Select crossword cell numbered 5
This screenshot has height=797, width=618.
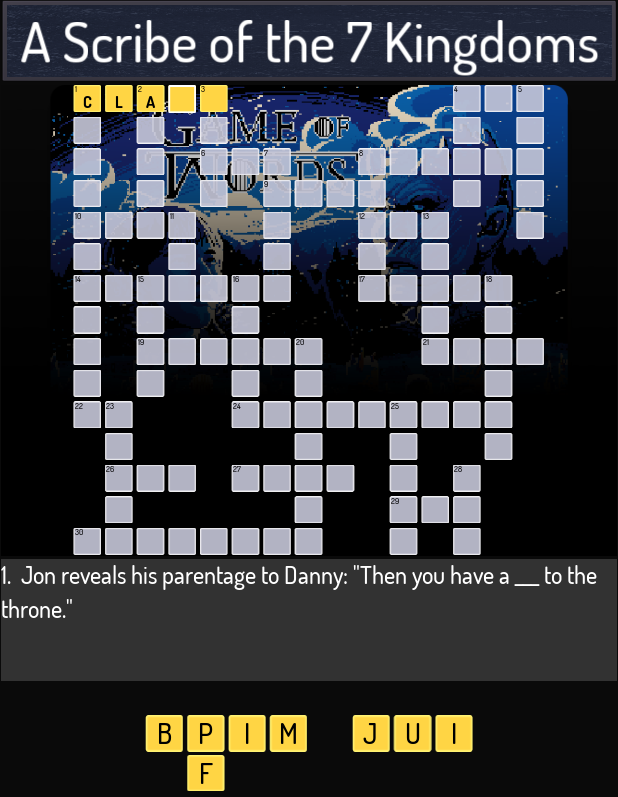pos(530,99)
